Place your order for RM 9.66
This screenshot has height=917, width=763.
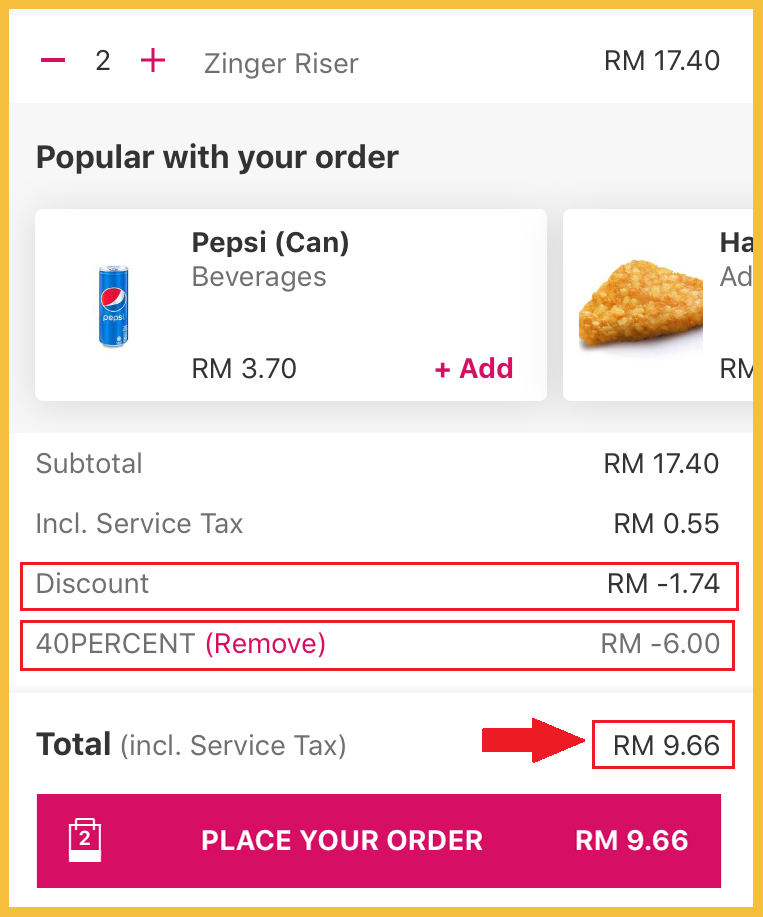(x=378, y=840)
